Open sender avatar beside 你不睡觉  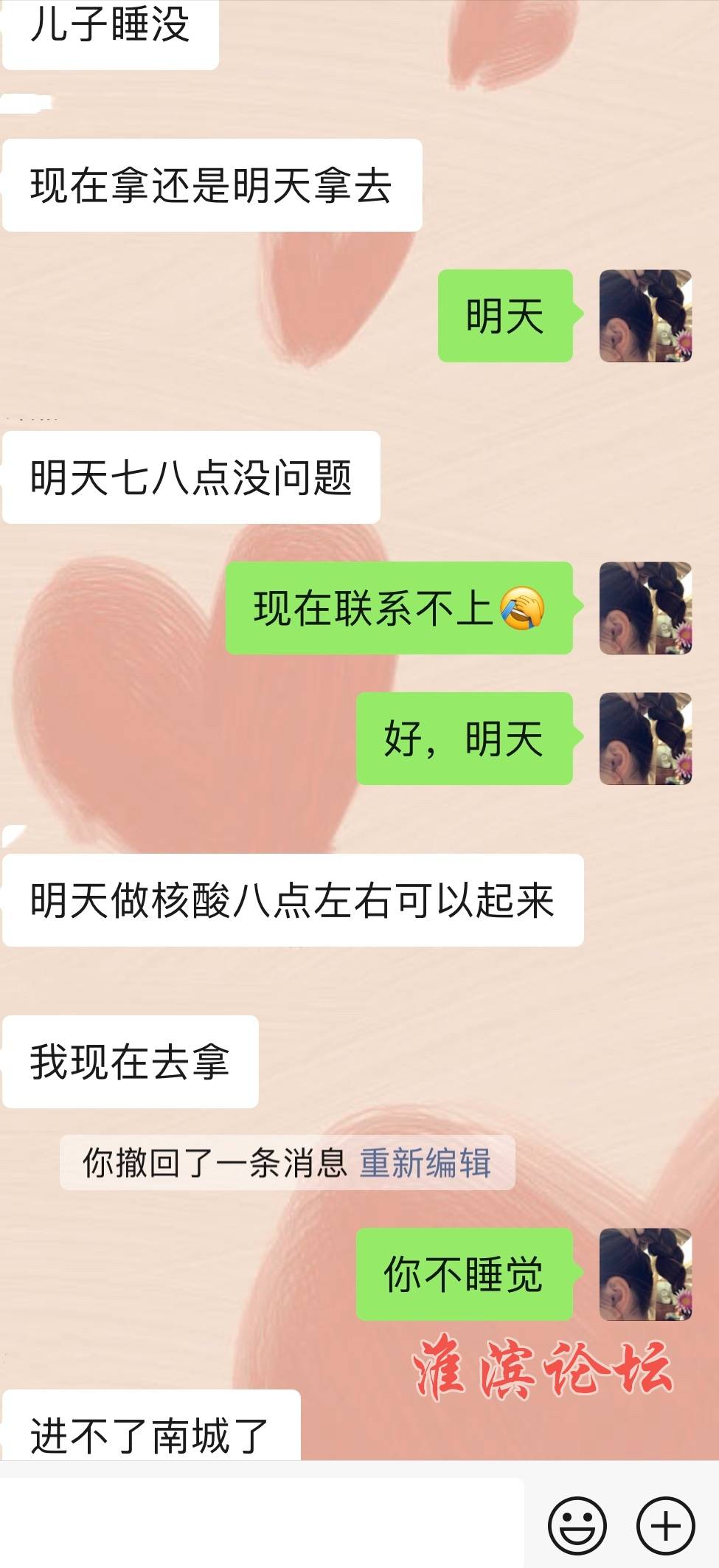click(645, 1274)
